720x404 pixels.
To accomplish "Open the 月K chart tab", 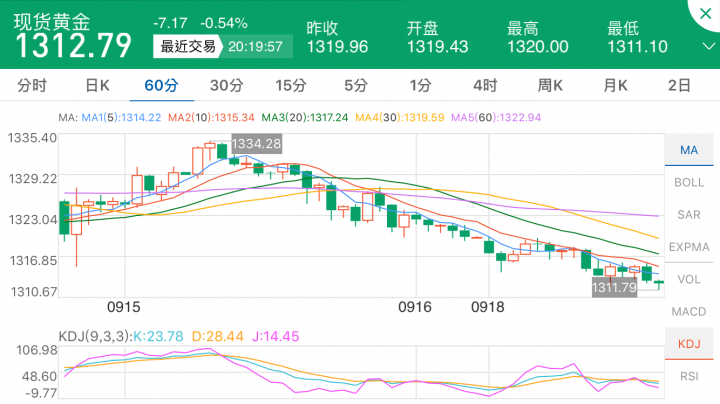I will [615, 86].
